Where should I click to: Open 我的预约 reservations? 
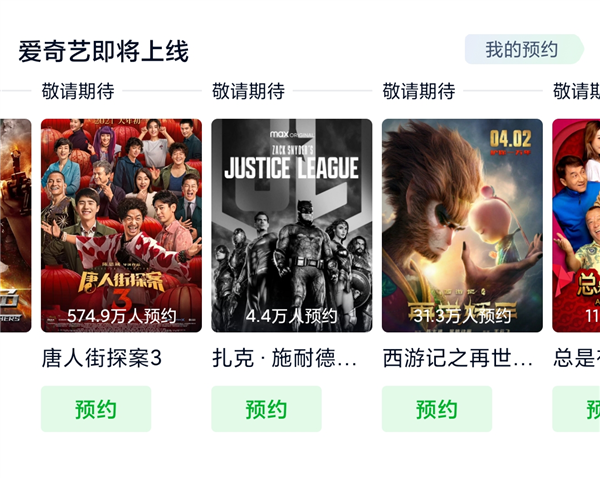tap(522, 50)
